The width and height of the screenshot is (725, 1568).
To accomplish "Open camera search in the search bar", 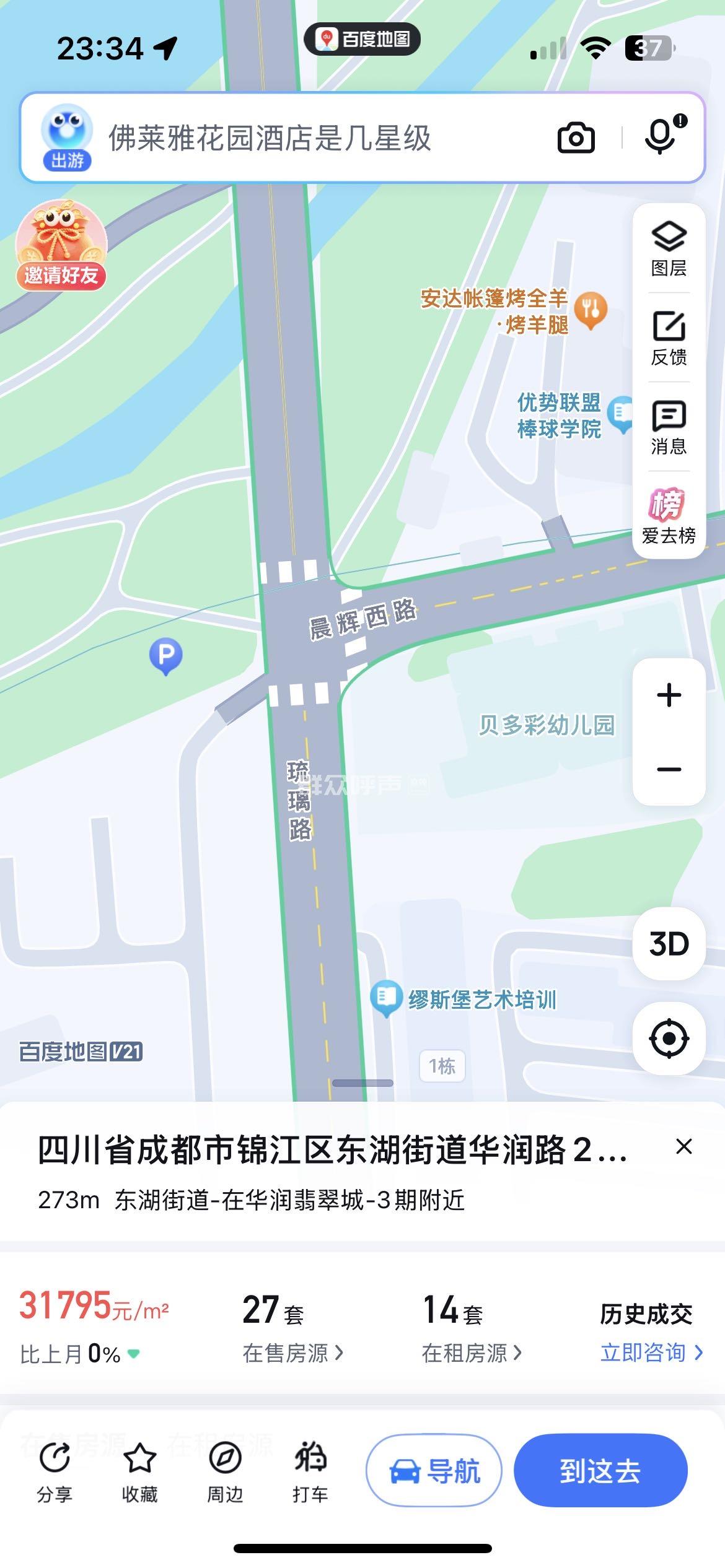I will click(x=576, y=137).
